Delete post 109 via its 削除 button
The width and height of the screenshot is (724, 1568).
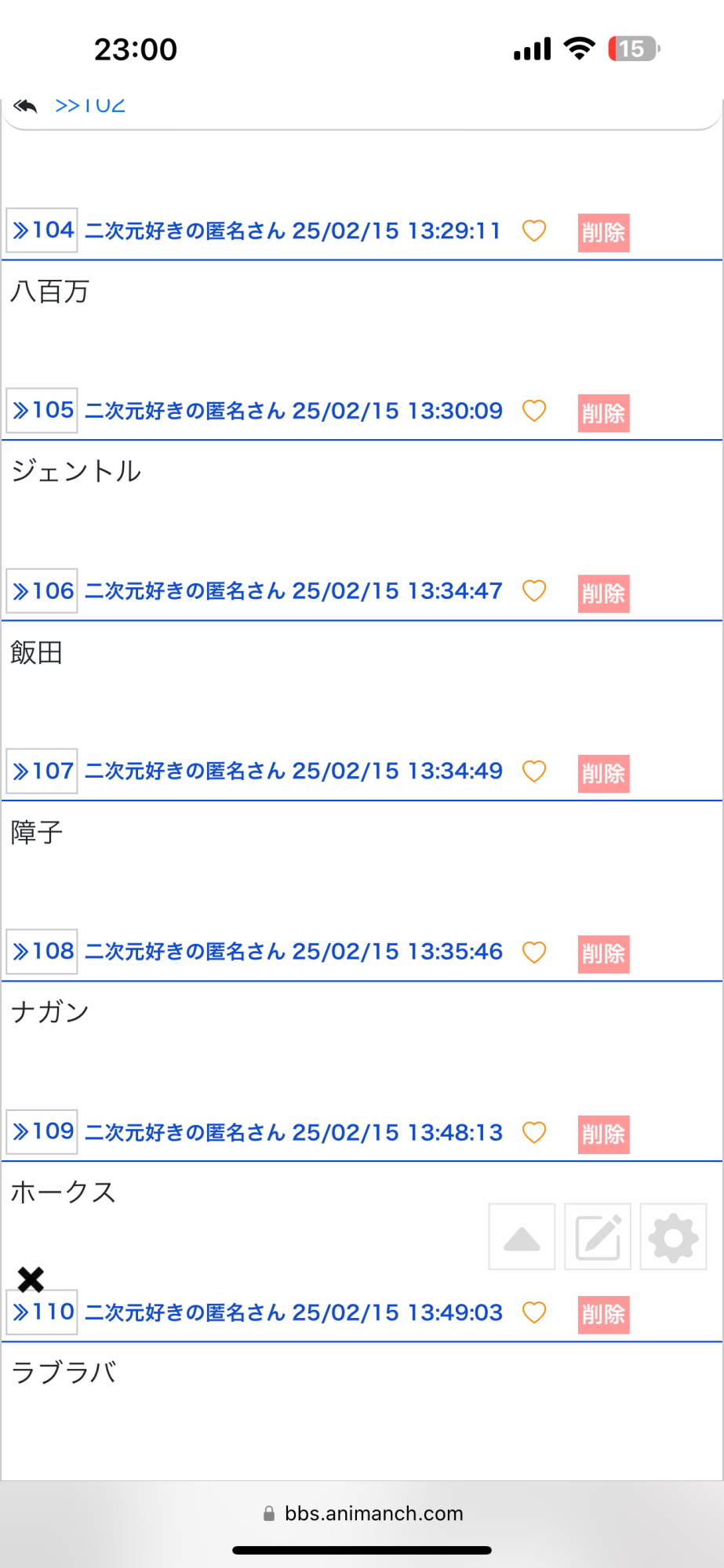coord(603,1134)
